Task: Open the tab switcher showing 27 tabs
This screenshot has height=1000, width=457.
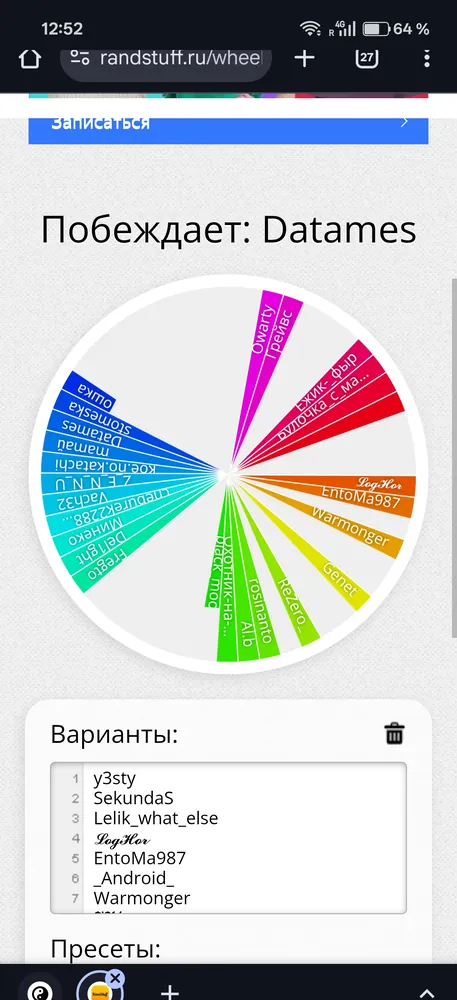Action: tap(366, 58)
